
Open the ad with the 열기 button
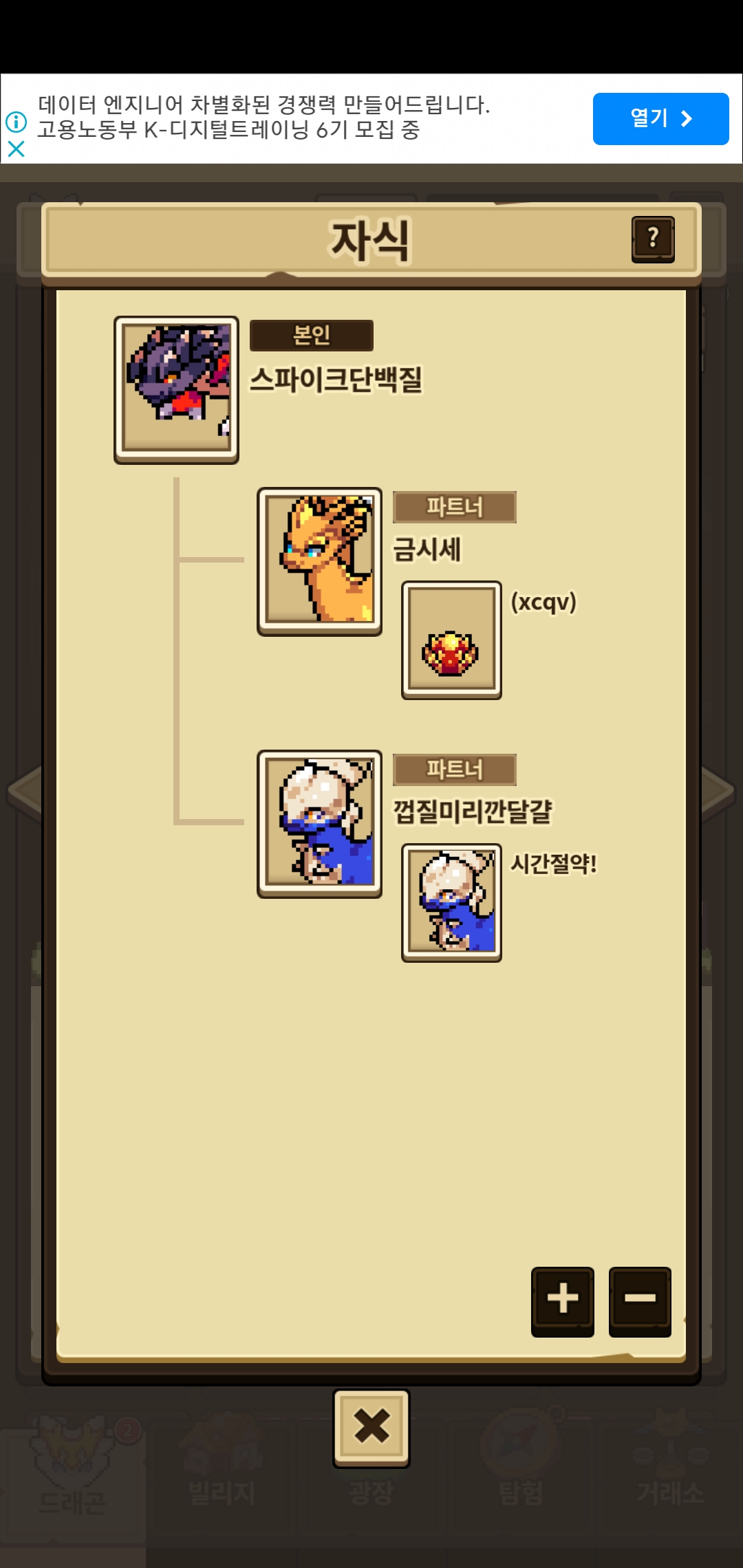(x=660, y=118)
